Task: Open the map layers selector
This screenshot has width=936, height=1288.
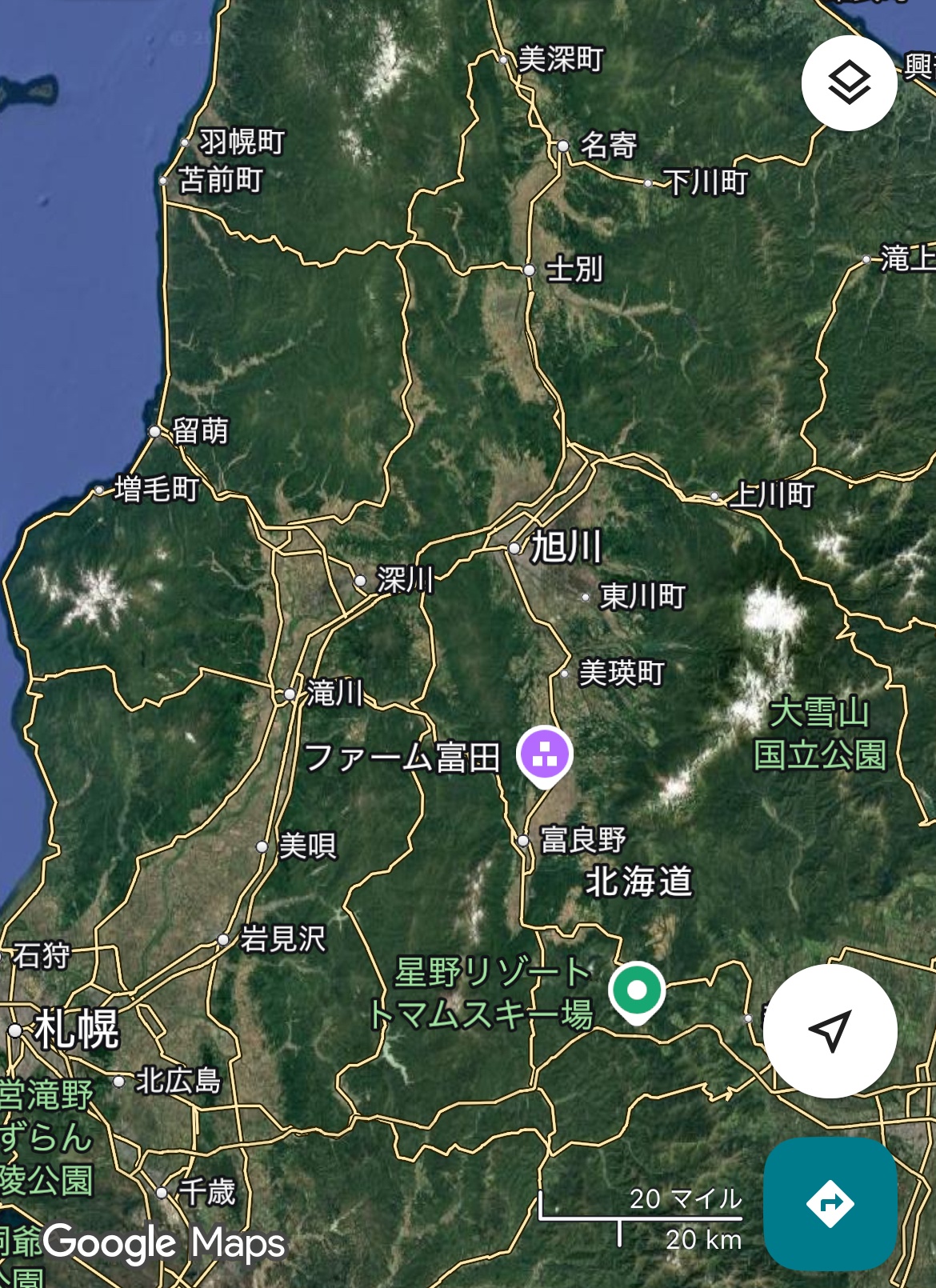Action: point(849,83)
